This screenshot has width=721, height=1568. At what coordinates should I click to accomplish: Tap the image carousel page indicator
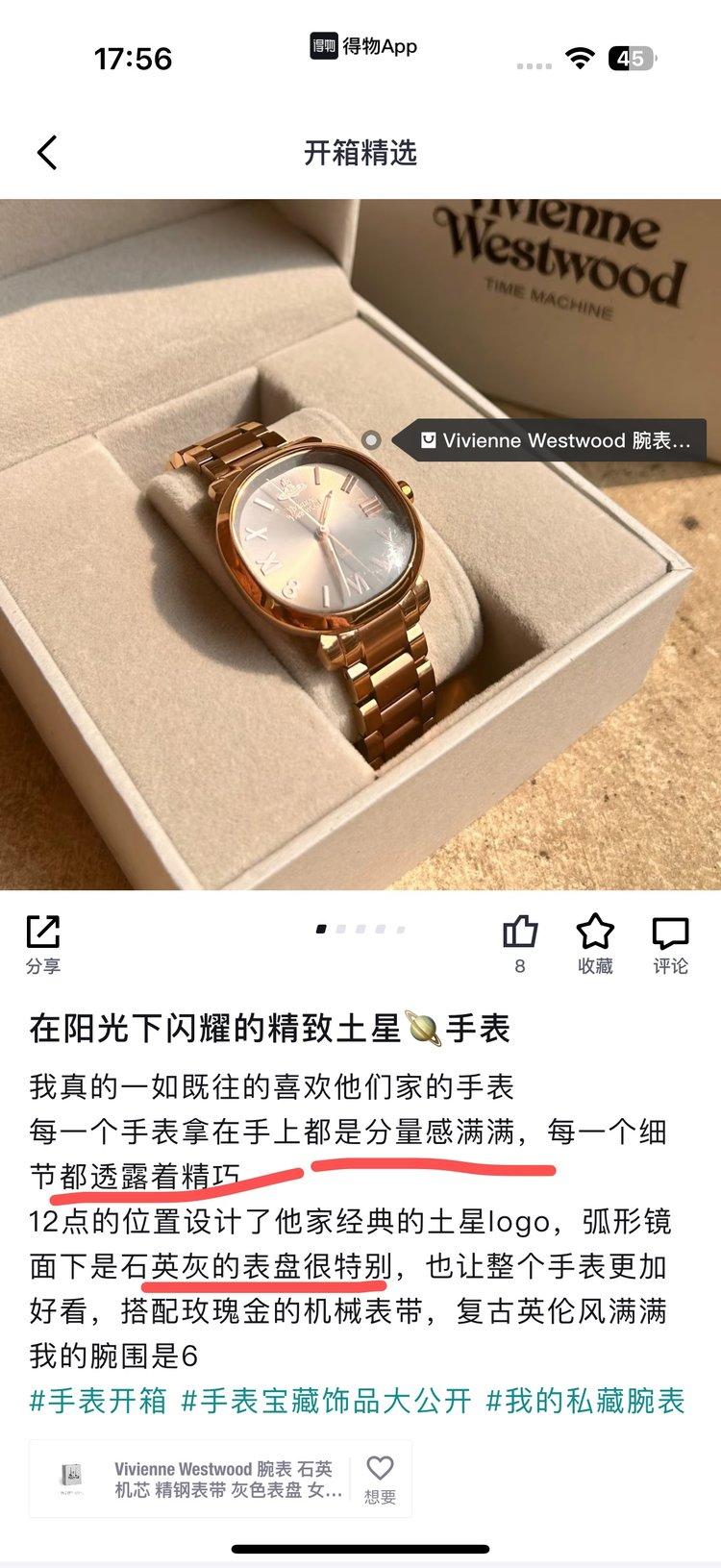click(x=360, y=930)
